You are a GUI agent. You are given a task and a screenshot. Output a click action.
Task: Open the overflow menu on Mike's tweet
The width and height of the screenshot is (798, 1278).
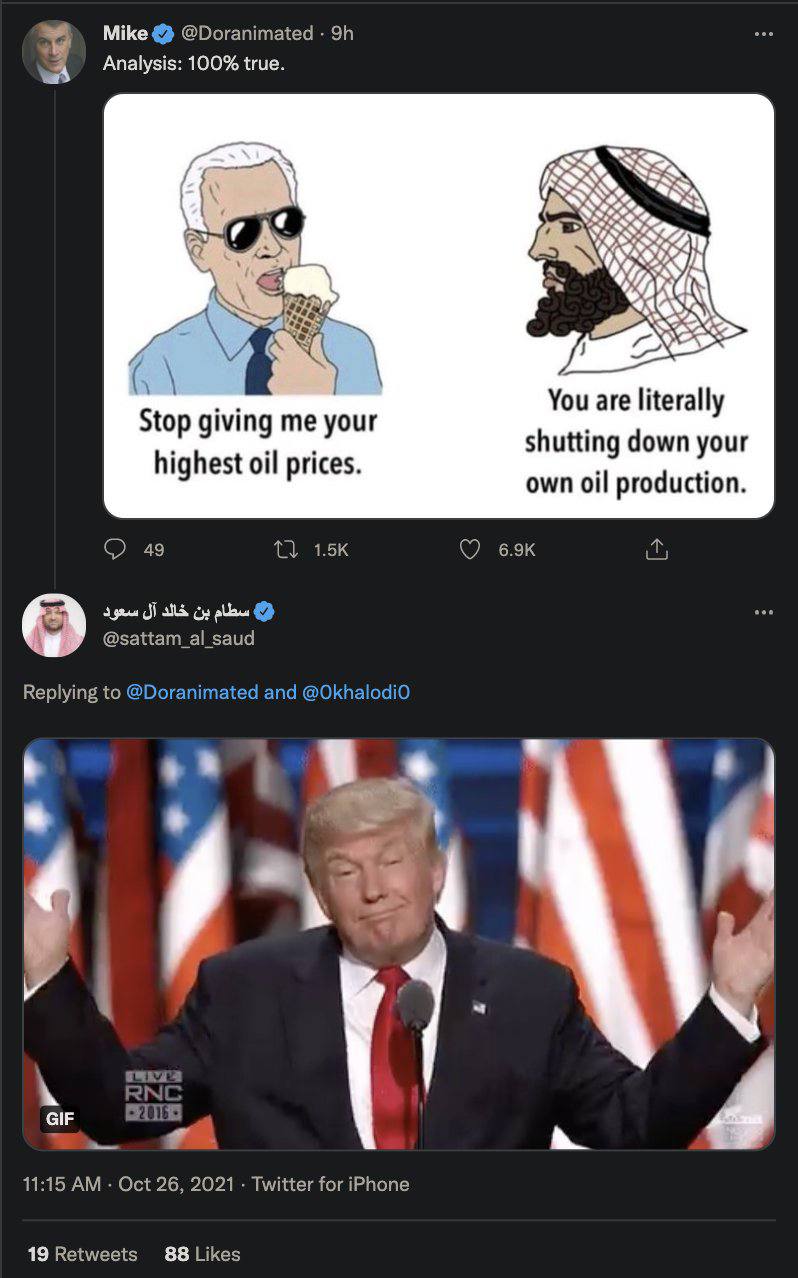click(x=763, y=34)
